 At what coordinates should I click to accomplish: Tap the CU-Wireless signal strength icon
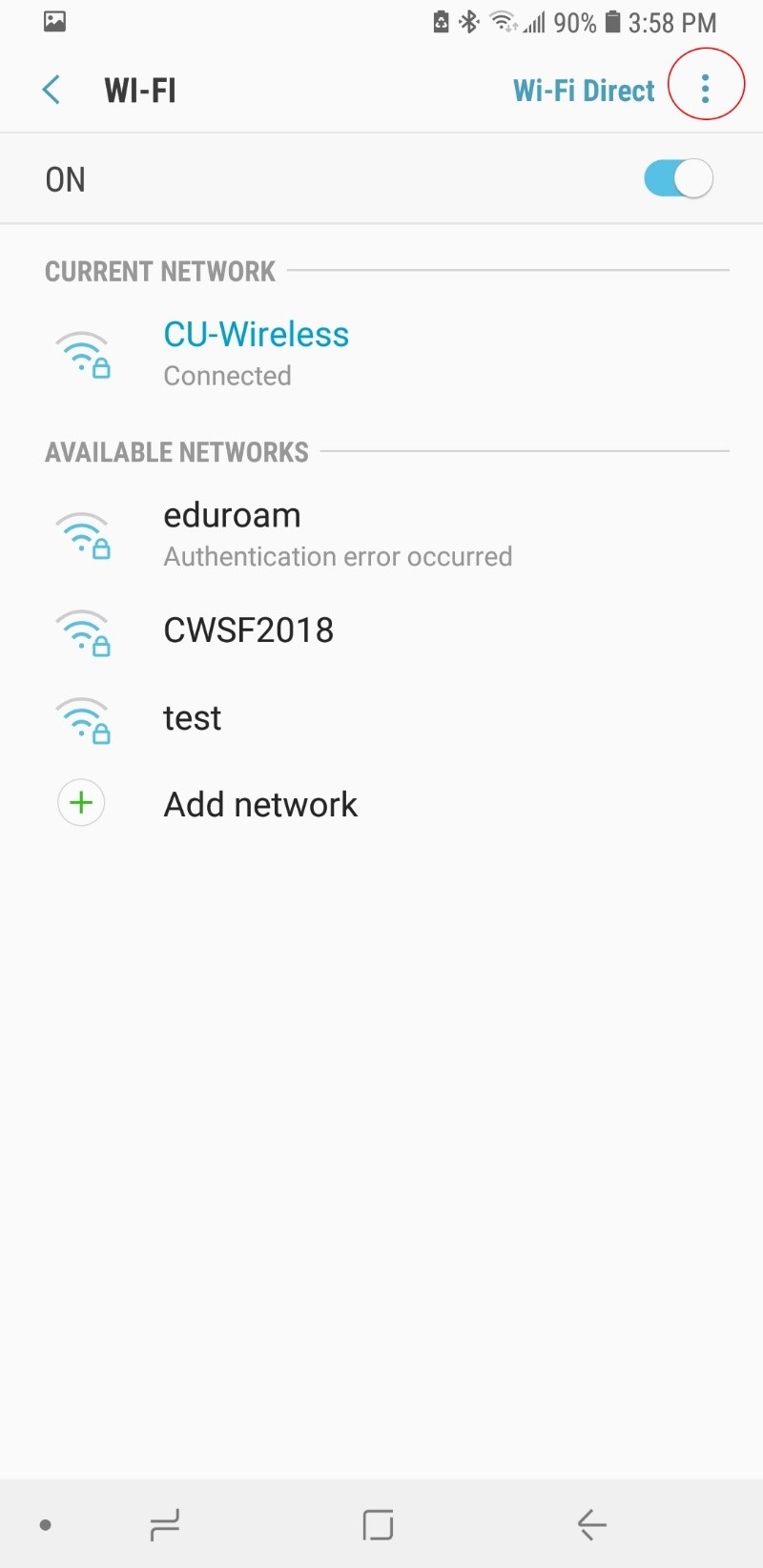[82, 353]
